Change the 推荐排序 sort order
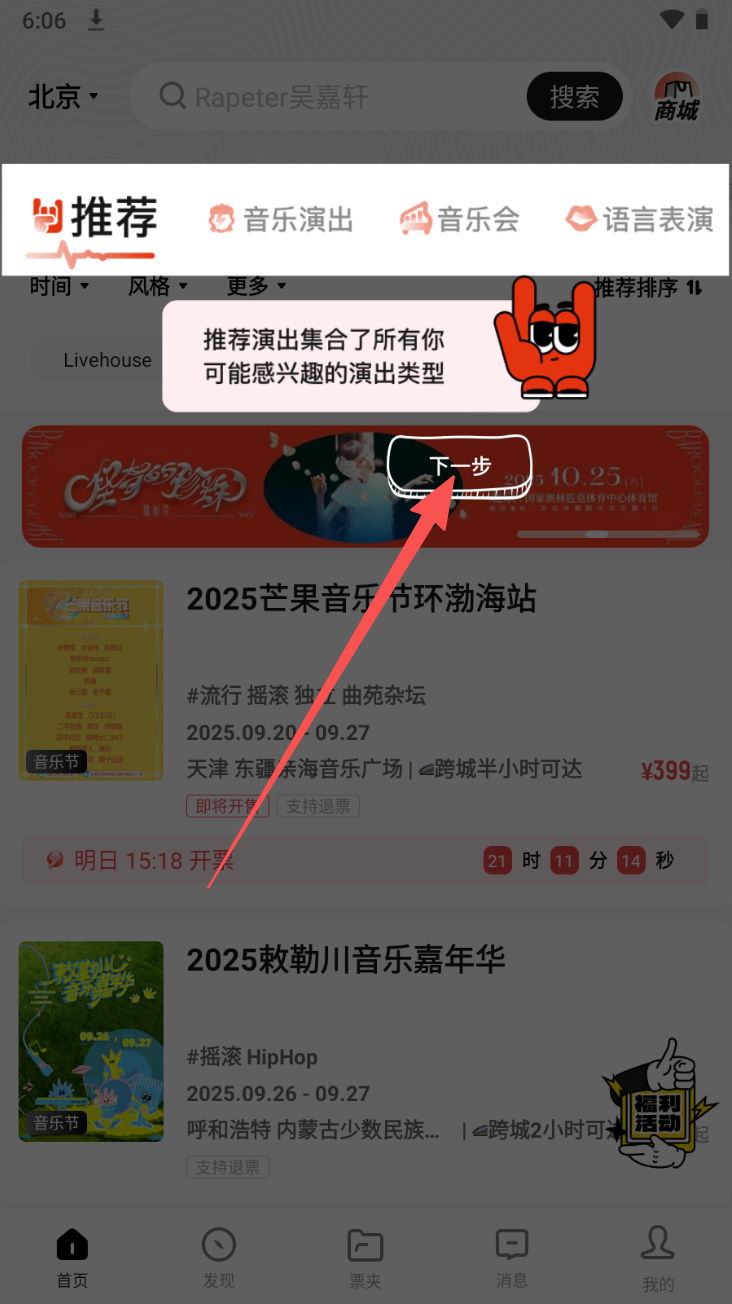 tap(648, 288)
